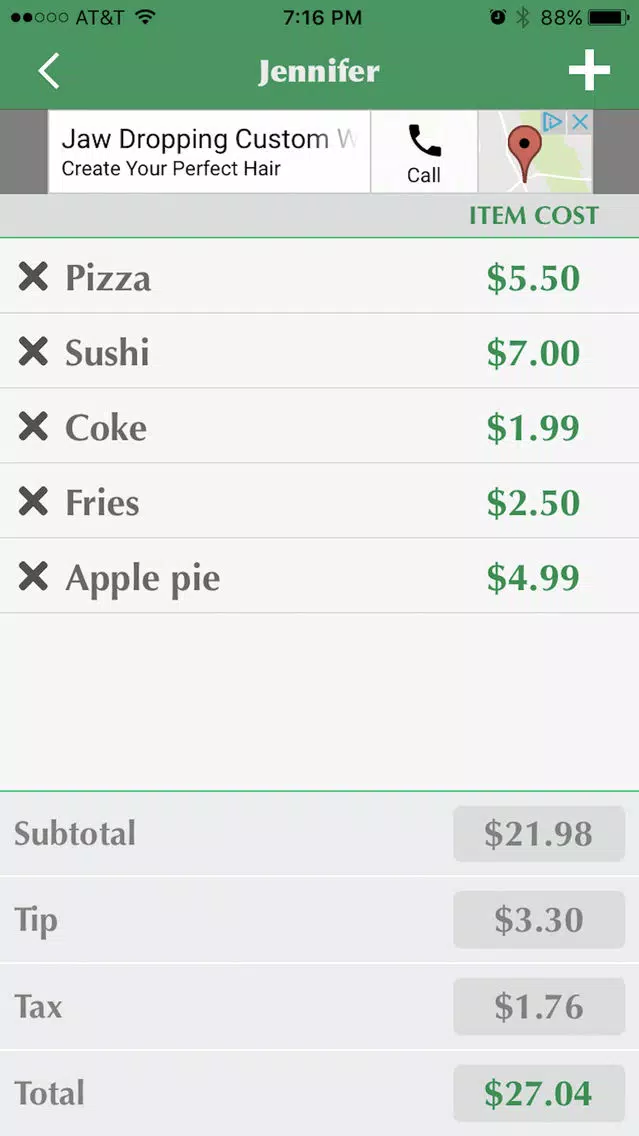Delete the Fries entry
This screenshot has height=1136, width=639.
[x=33, y=501]
